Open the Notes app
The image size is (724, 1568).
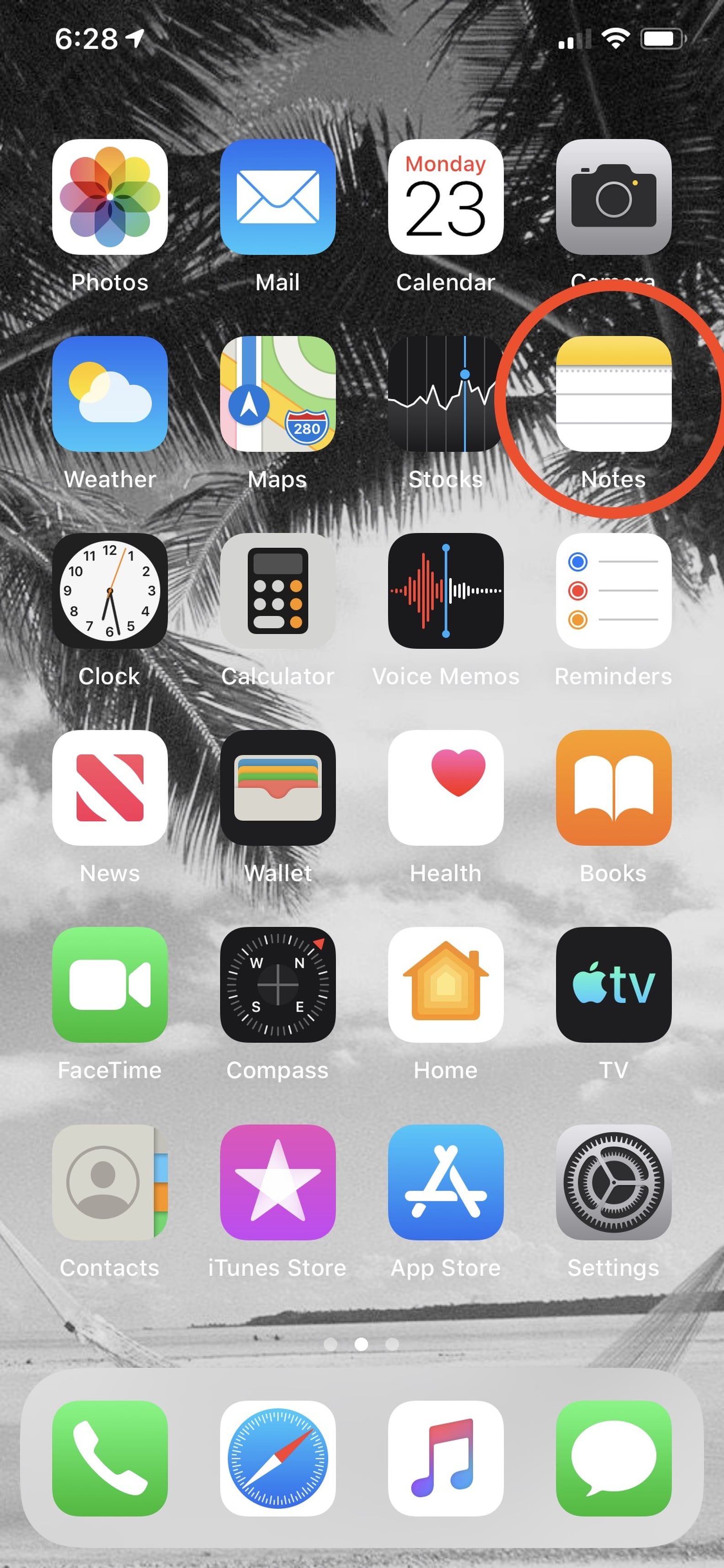coord(613,396)
